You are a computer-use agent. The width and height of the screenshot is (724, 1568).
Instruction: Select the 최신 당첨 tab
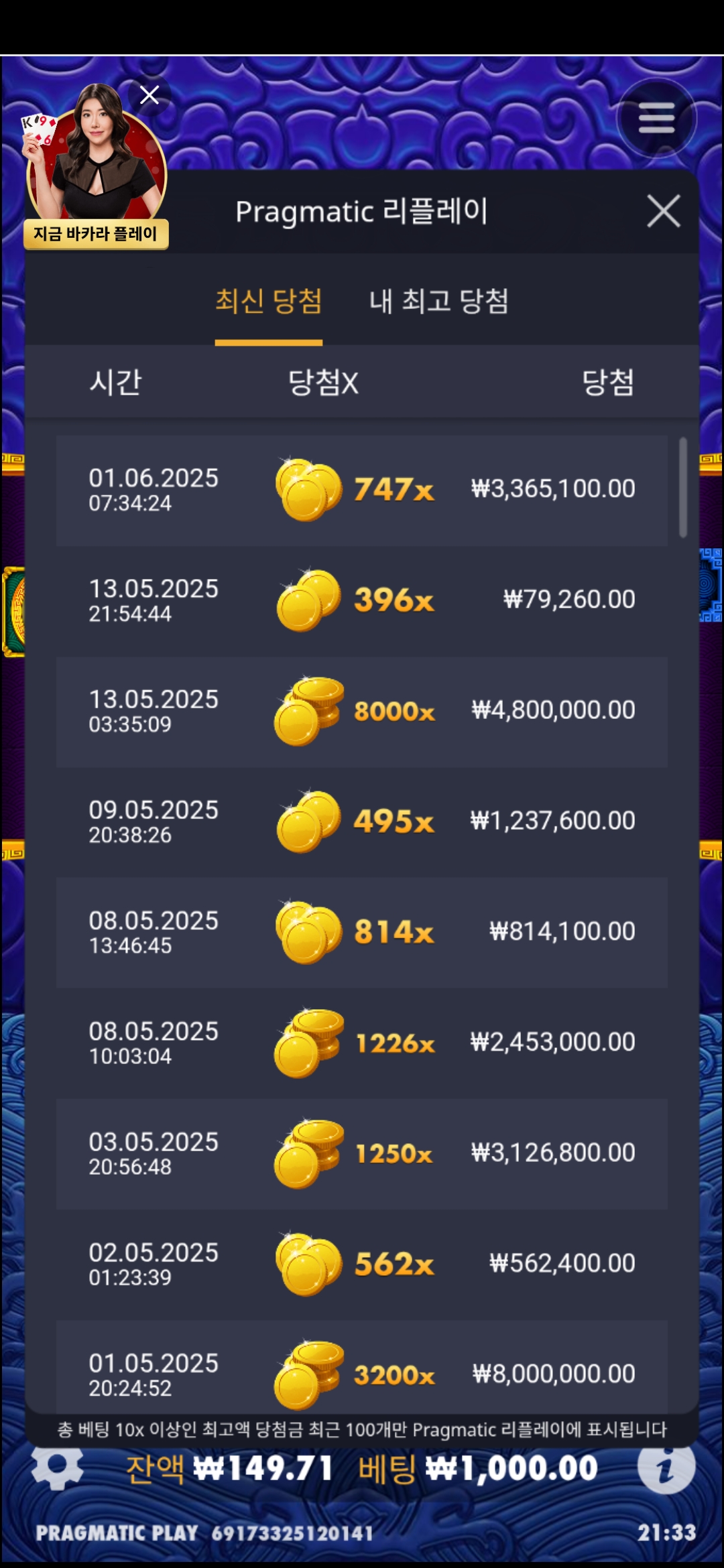268,302
